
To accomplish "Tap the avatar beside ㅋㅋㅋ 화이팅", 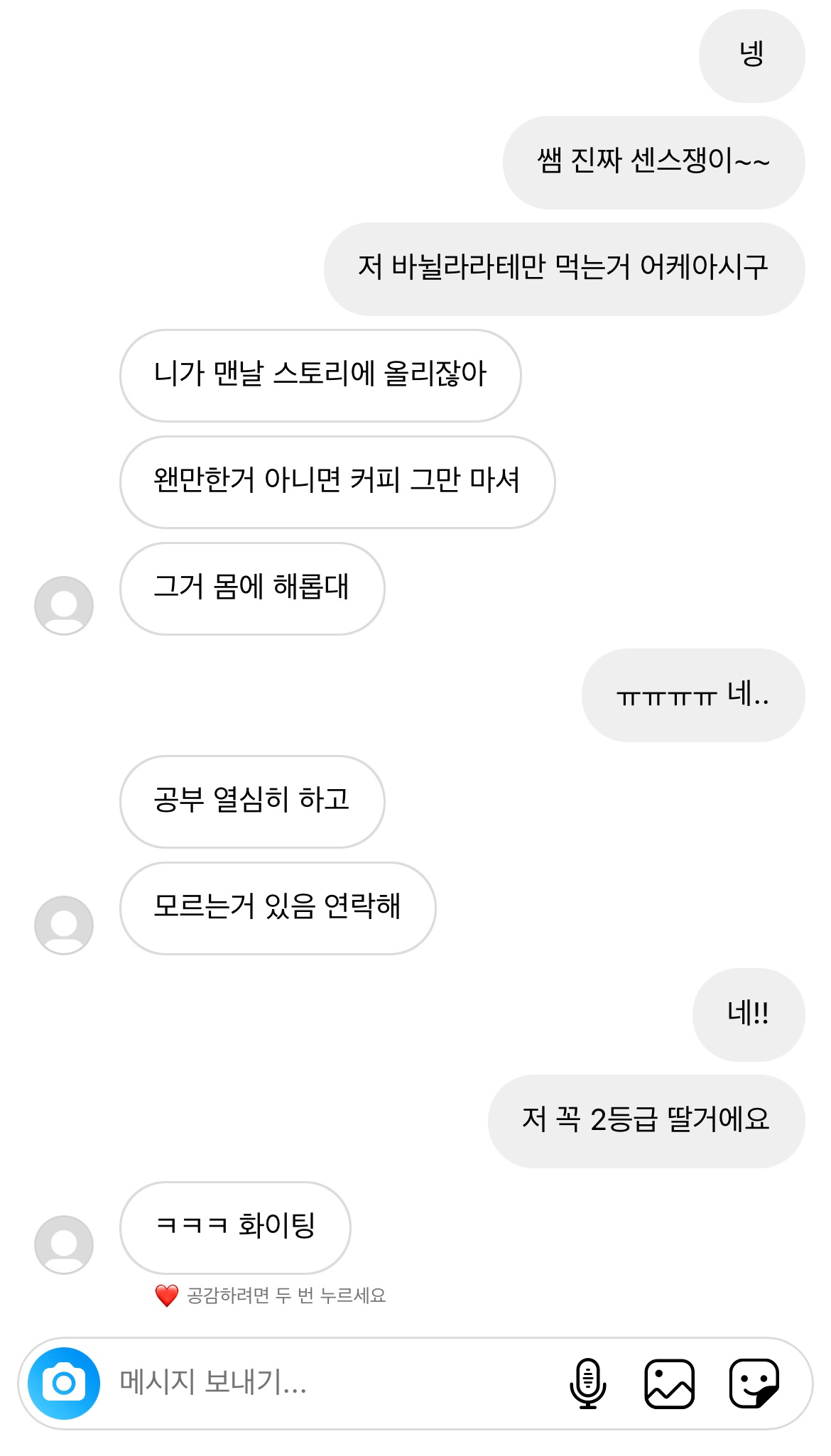I will pos(64,1244).
